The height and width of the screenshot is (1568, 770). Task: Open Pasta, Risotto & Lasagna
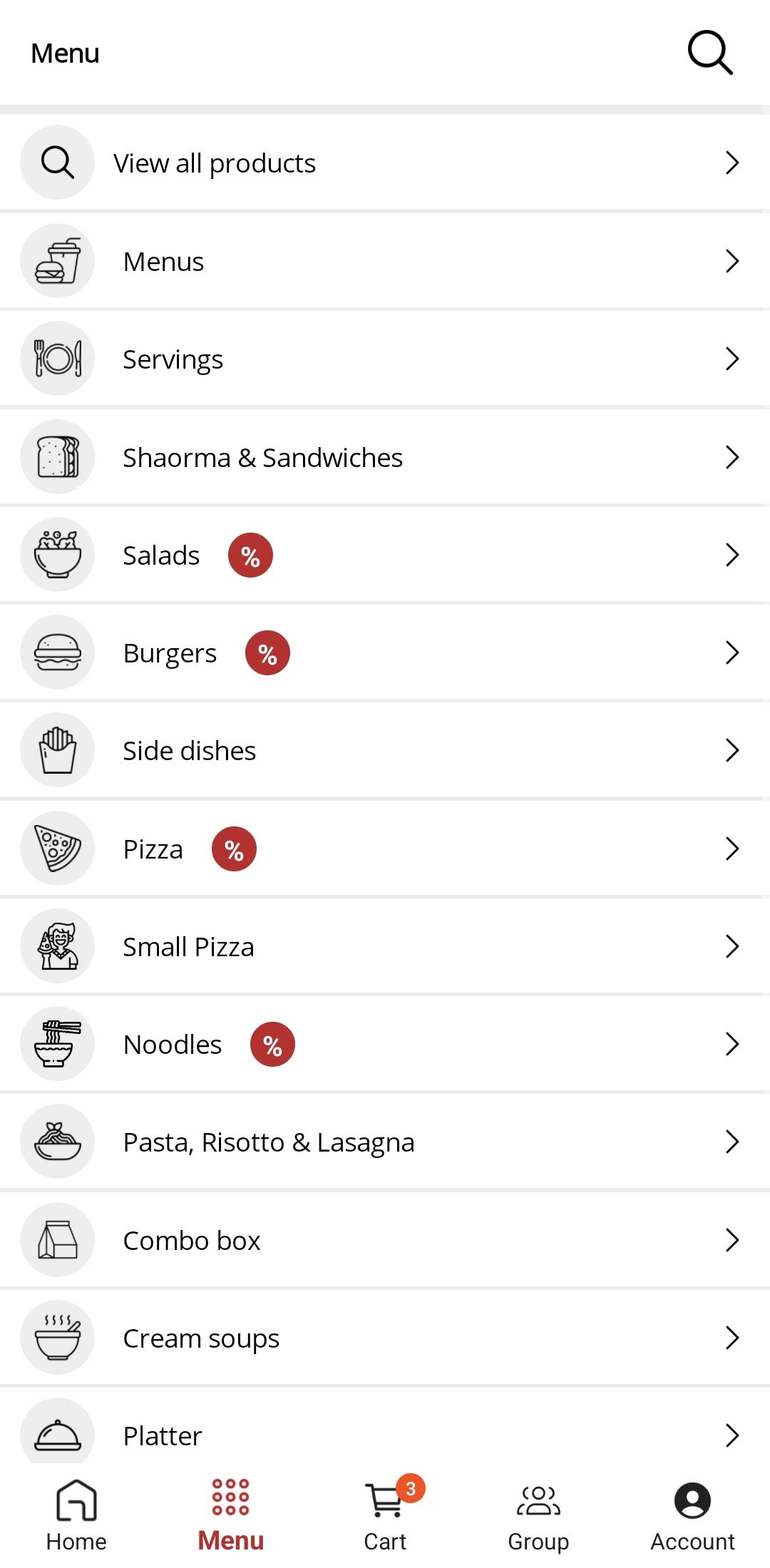coord(385,1142)
